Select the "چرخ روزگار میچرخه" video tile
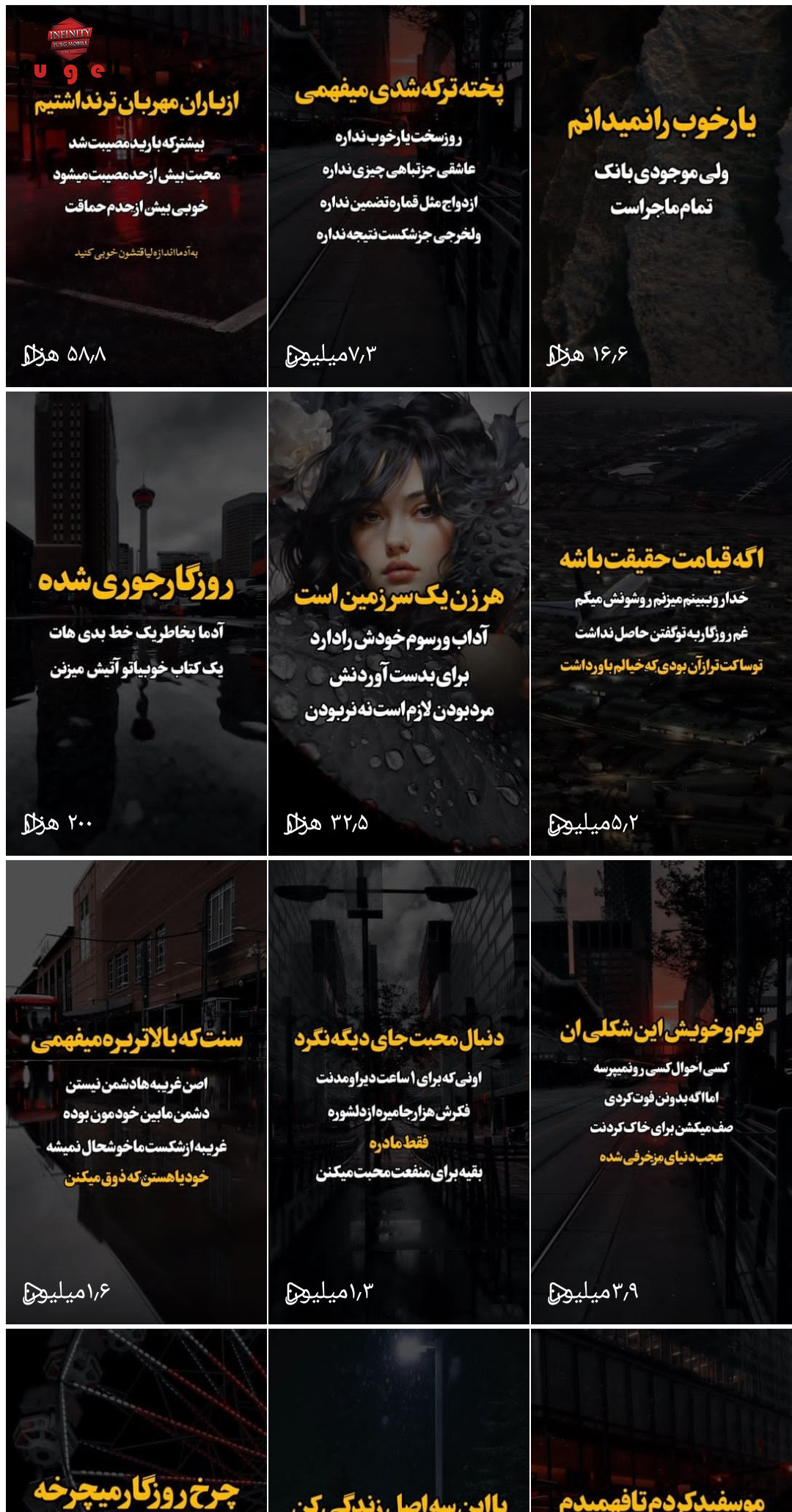 136,1420
